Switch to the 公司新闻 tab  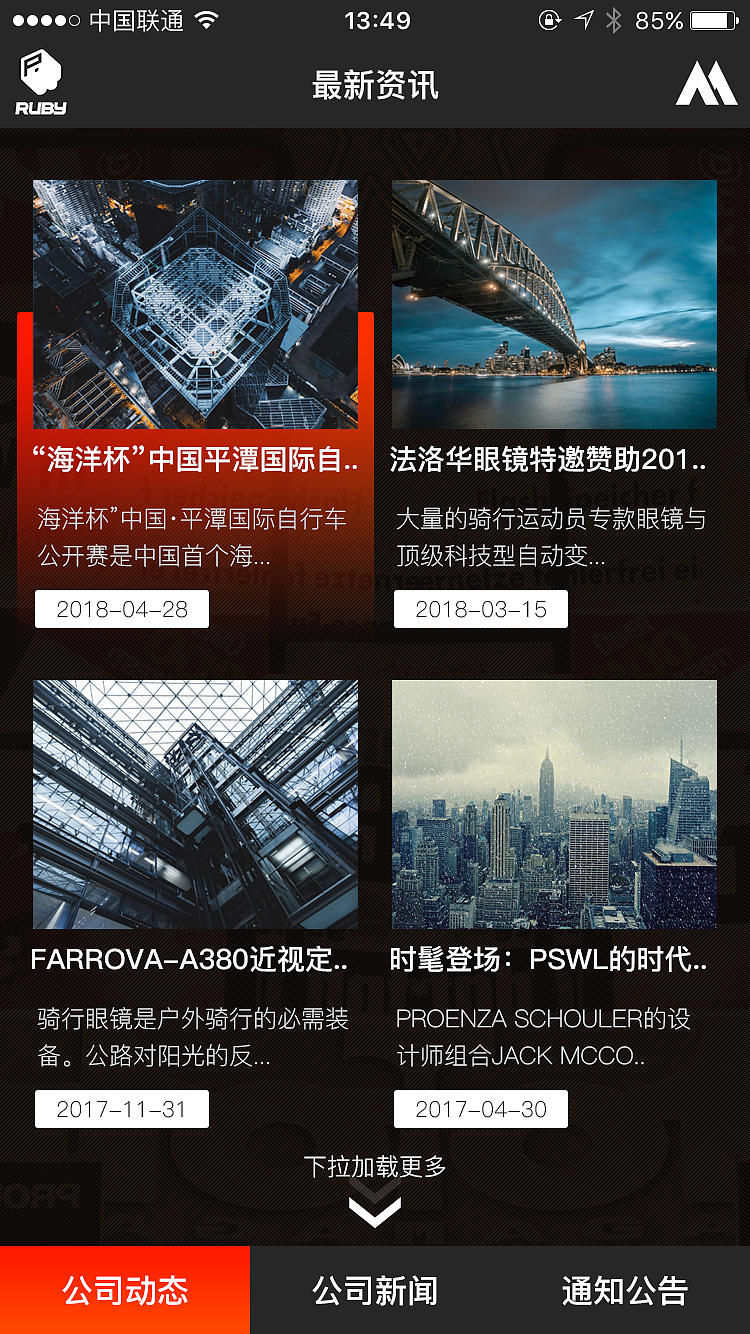(x=375, y=1290)
